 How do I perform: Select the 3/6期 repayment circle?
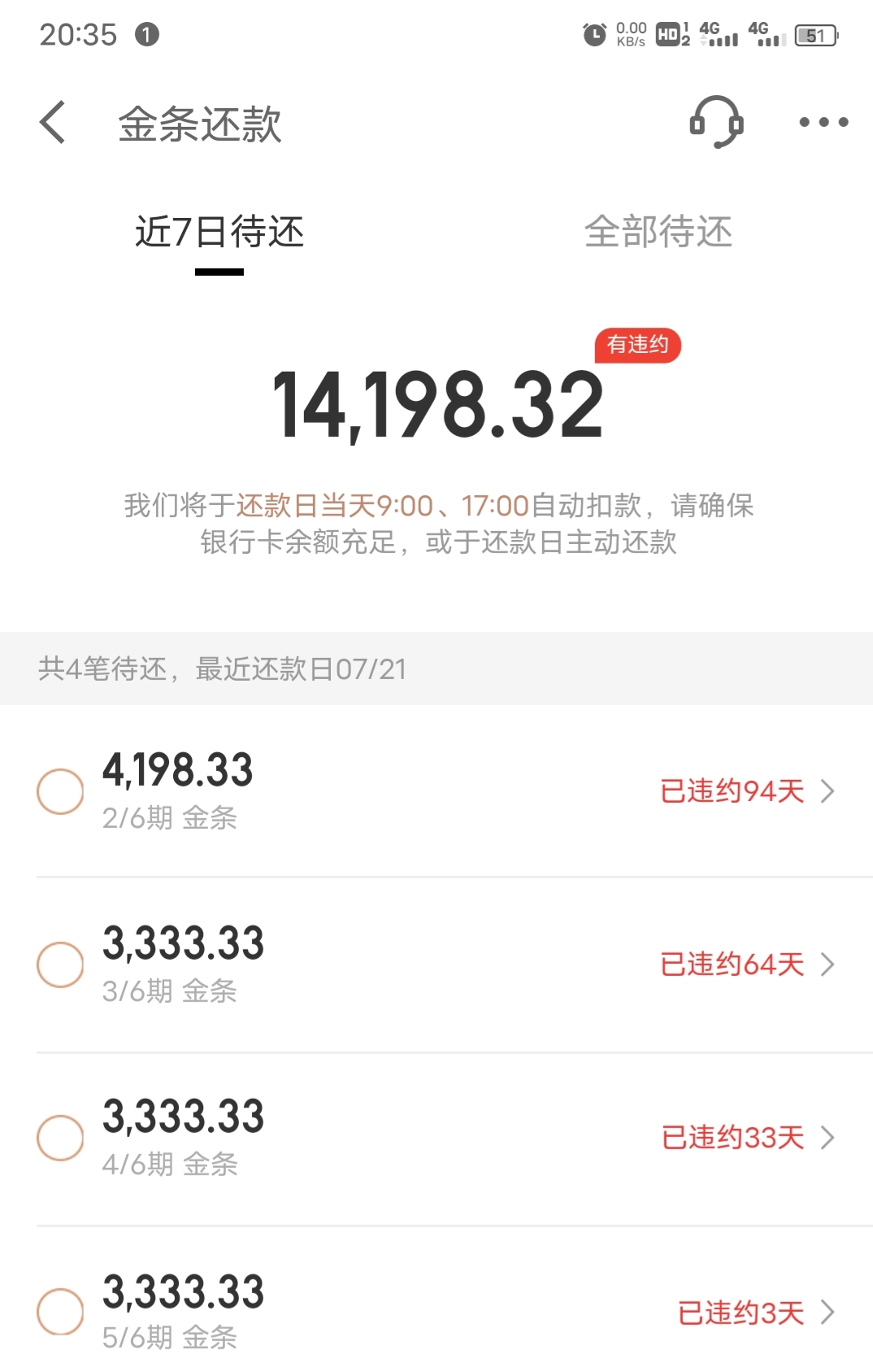60,965
